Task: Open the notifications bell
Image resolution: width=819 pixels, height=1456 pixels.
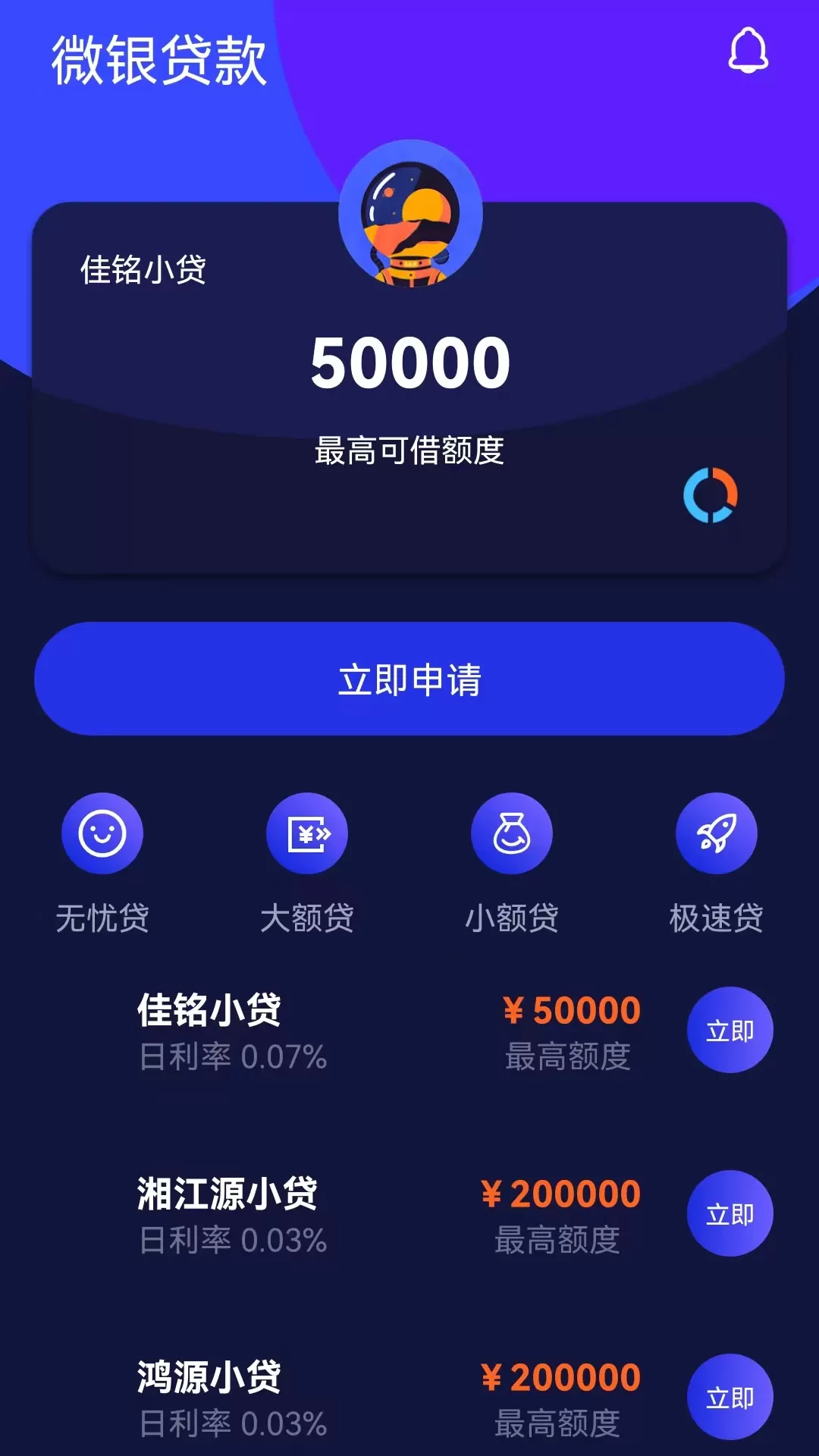Action: 748,52
